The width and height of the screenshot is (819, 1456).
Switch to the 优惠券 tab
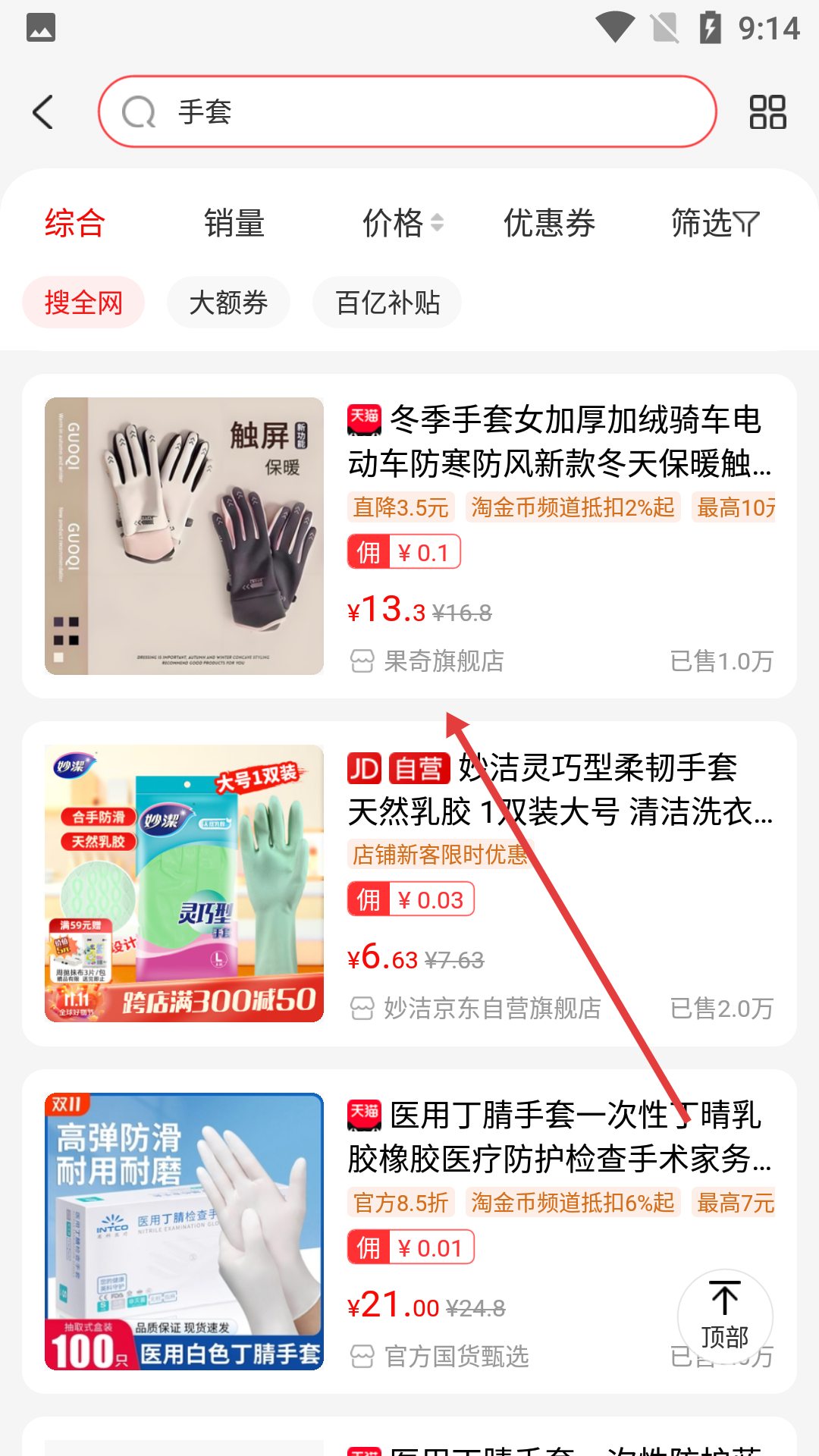549,223
